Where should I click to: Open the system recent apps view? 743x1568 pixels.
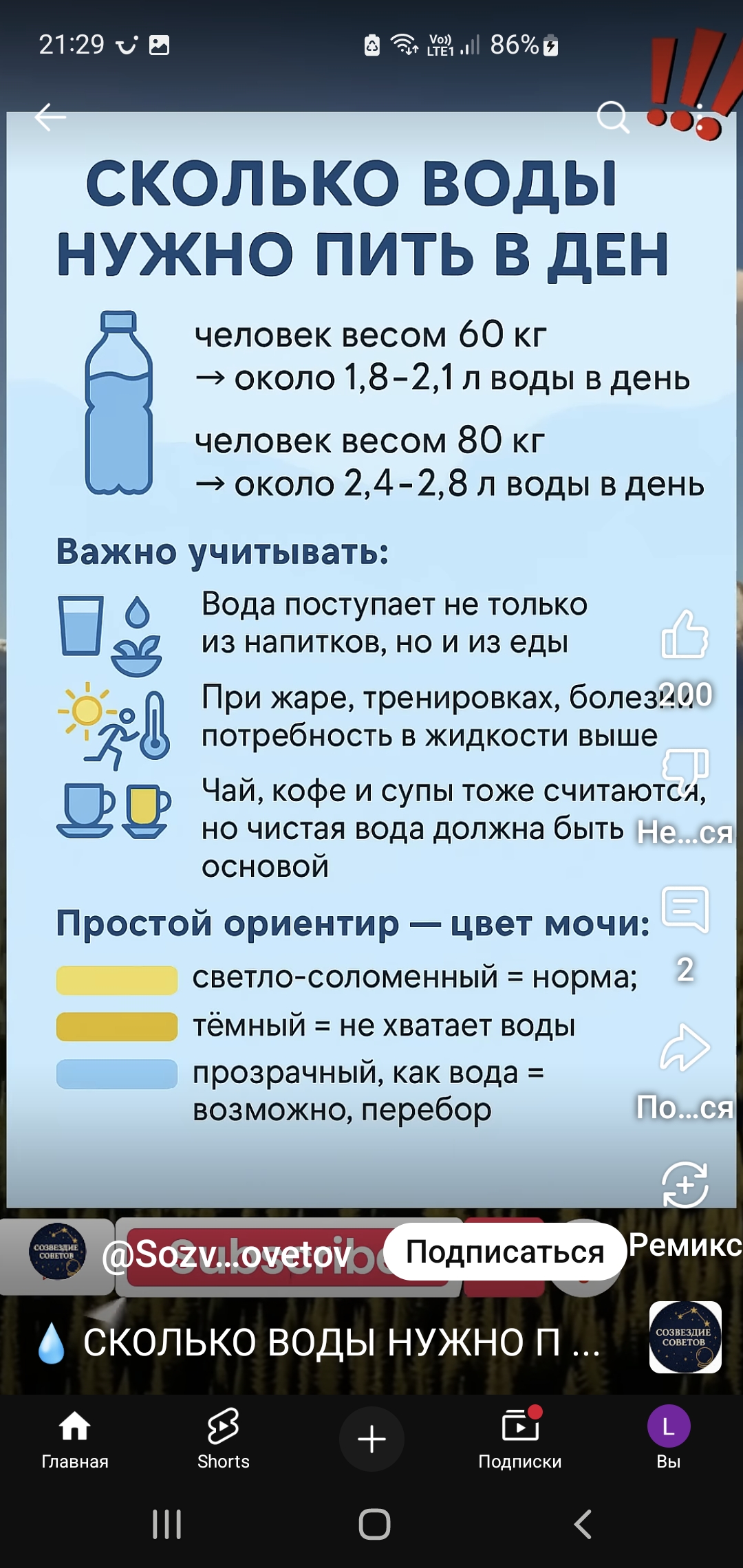[x=166, y=1524]
